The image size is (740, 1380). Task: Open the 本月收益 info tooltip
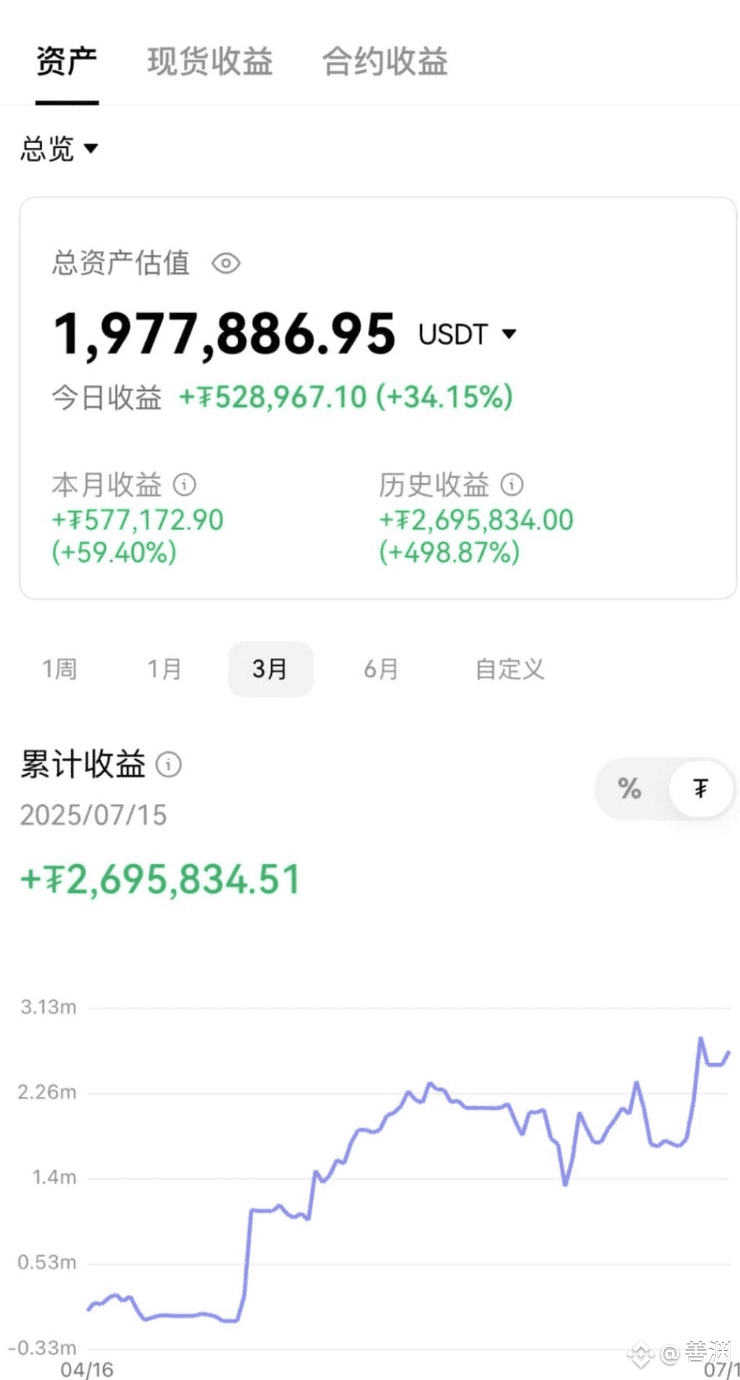(x=184, y=485)
